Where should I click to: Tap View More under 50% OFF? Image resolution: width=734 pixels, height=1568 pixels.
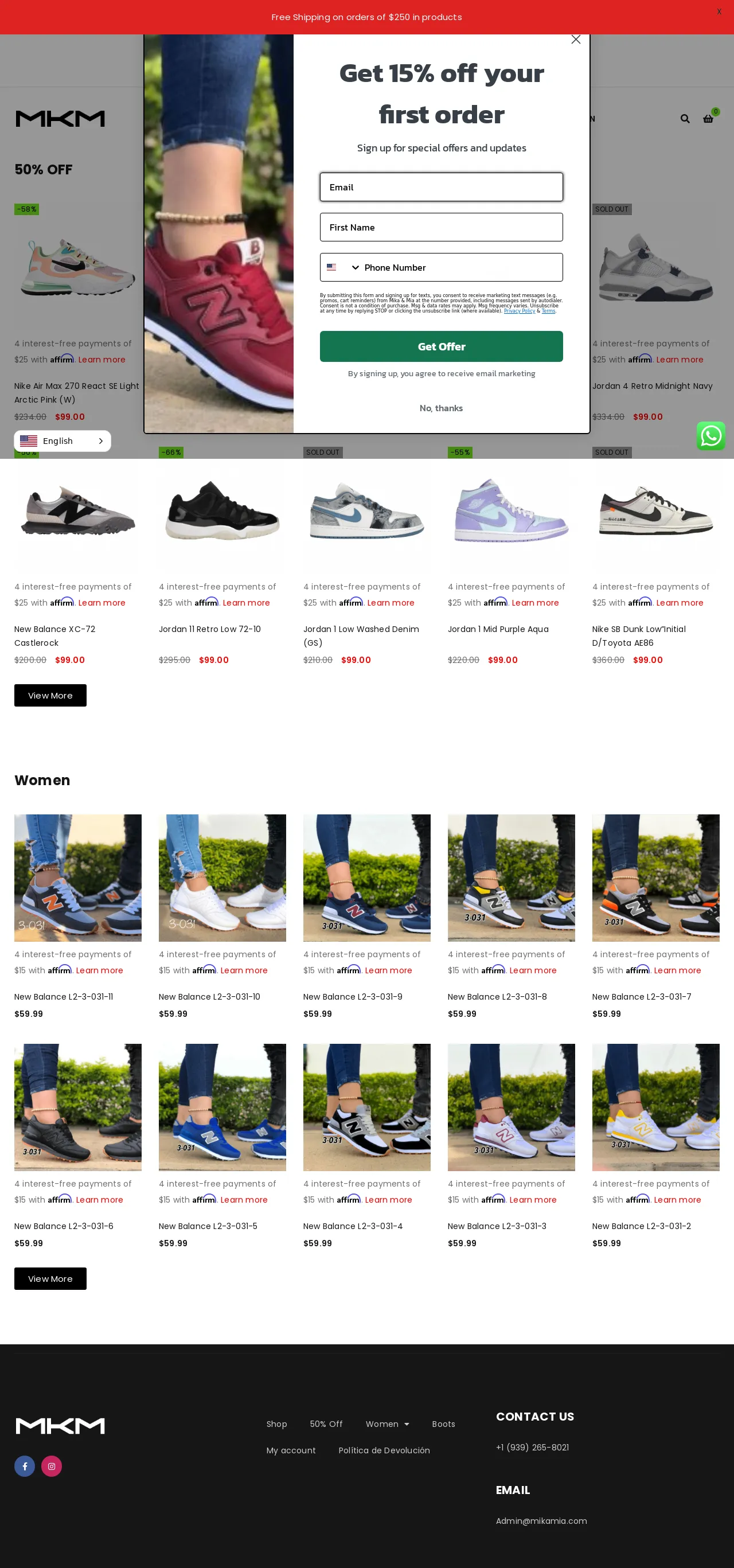pos(50,695)
